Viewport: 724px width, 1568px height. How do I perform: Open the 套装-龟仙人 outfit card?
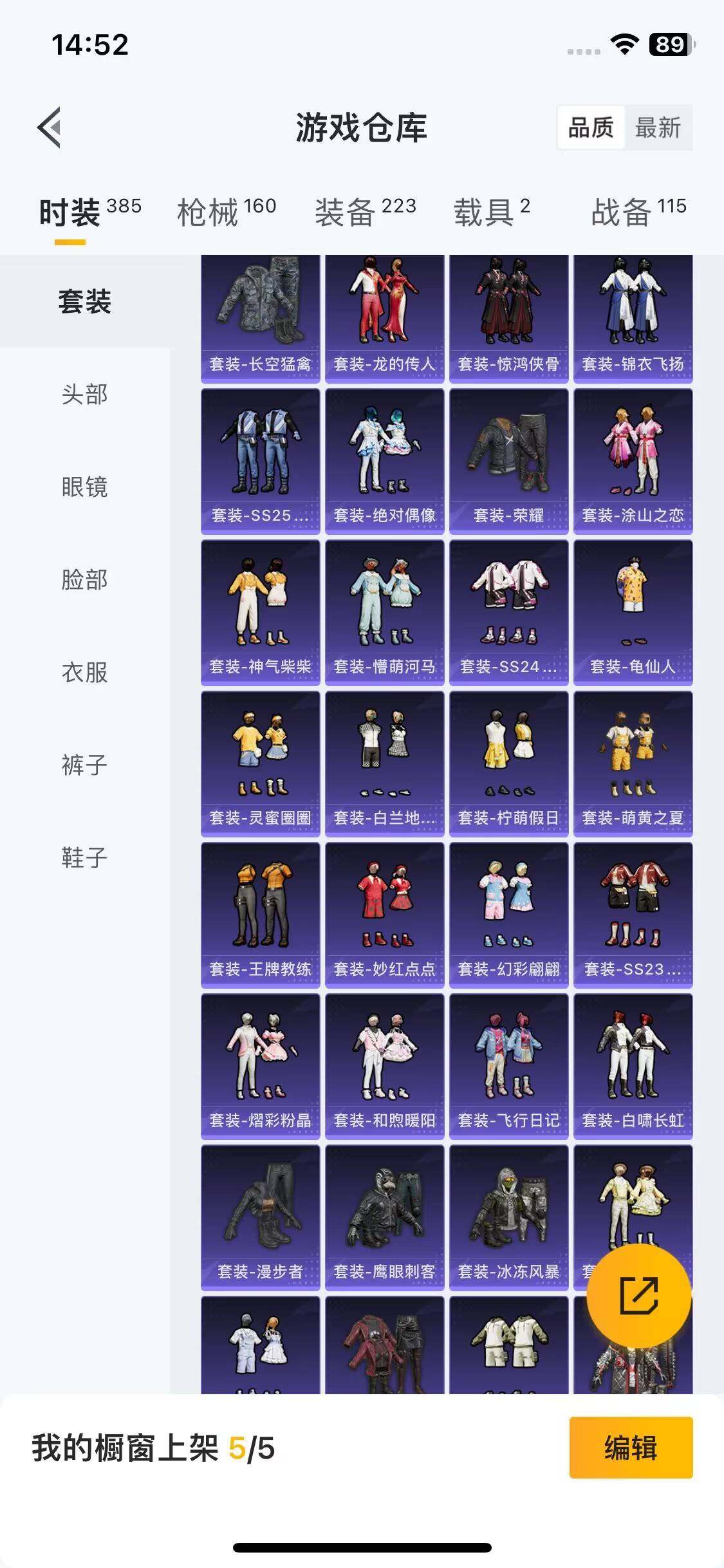tap(633, 612)
